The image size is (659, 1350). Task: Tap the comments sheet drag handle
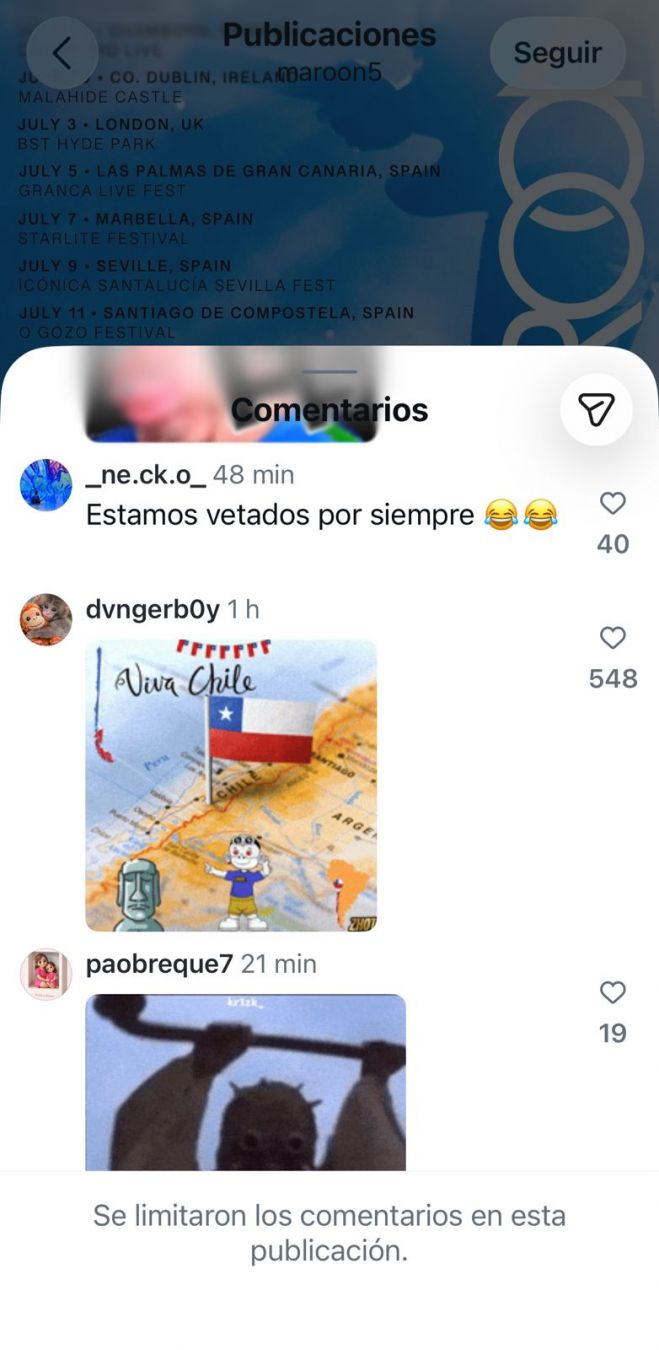coord(329,372)
